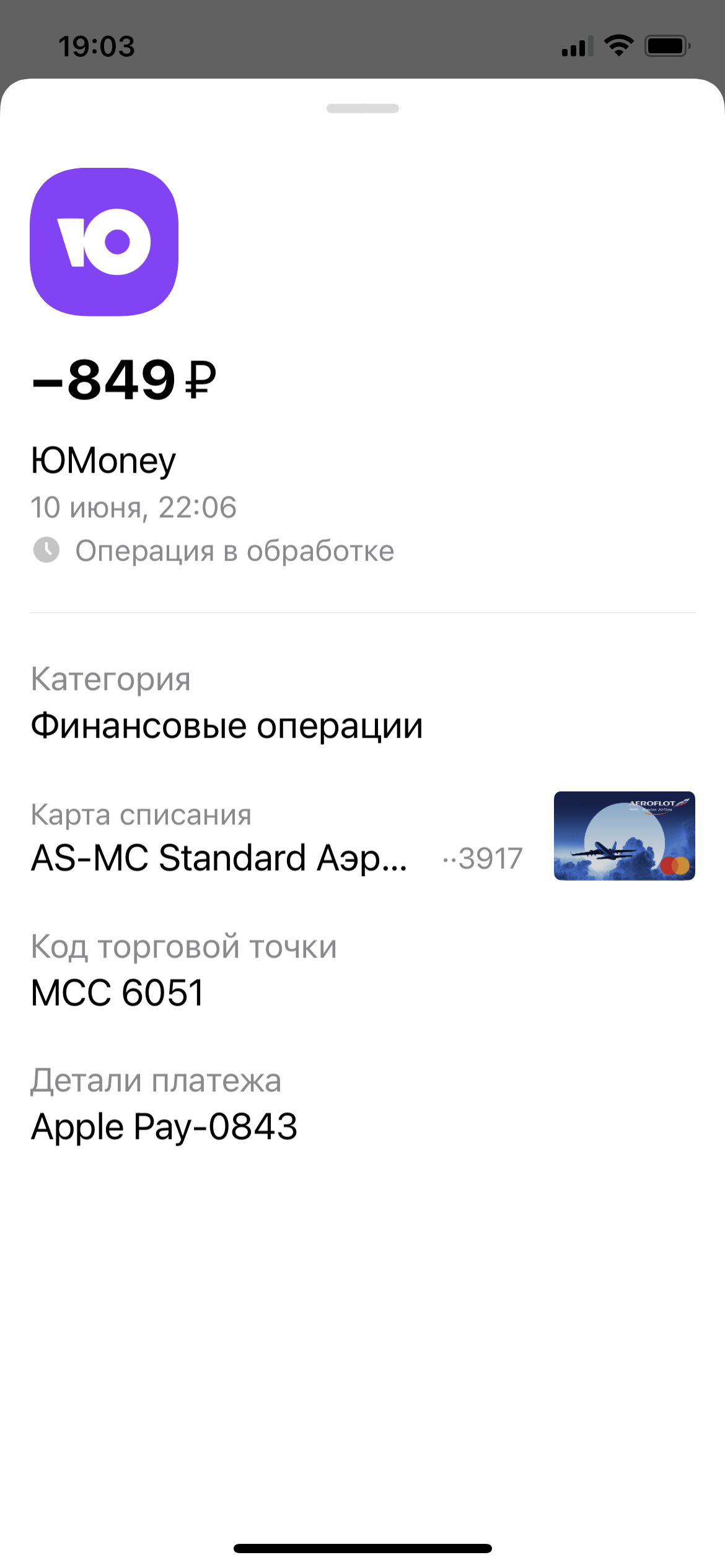
Task: Tap the Aeroflot card image
Action: point(624,836)
